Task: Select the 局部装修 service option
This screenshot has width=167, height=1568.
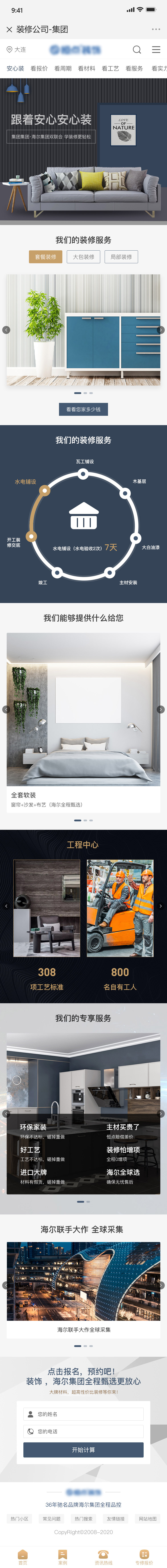Action: point(121,257)
